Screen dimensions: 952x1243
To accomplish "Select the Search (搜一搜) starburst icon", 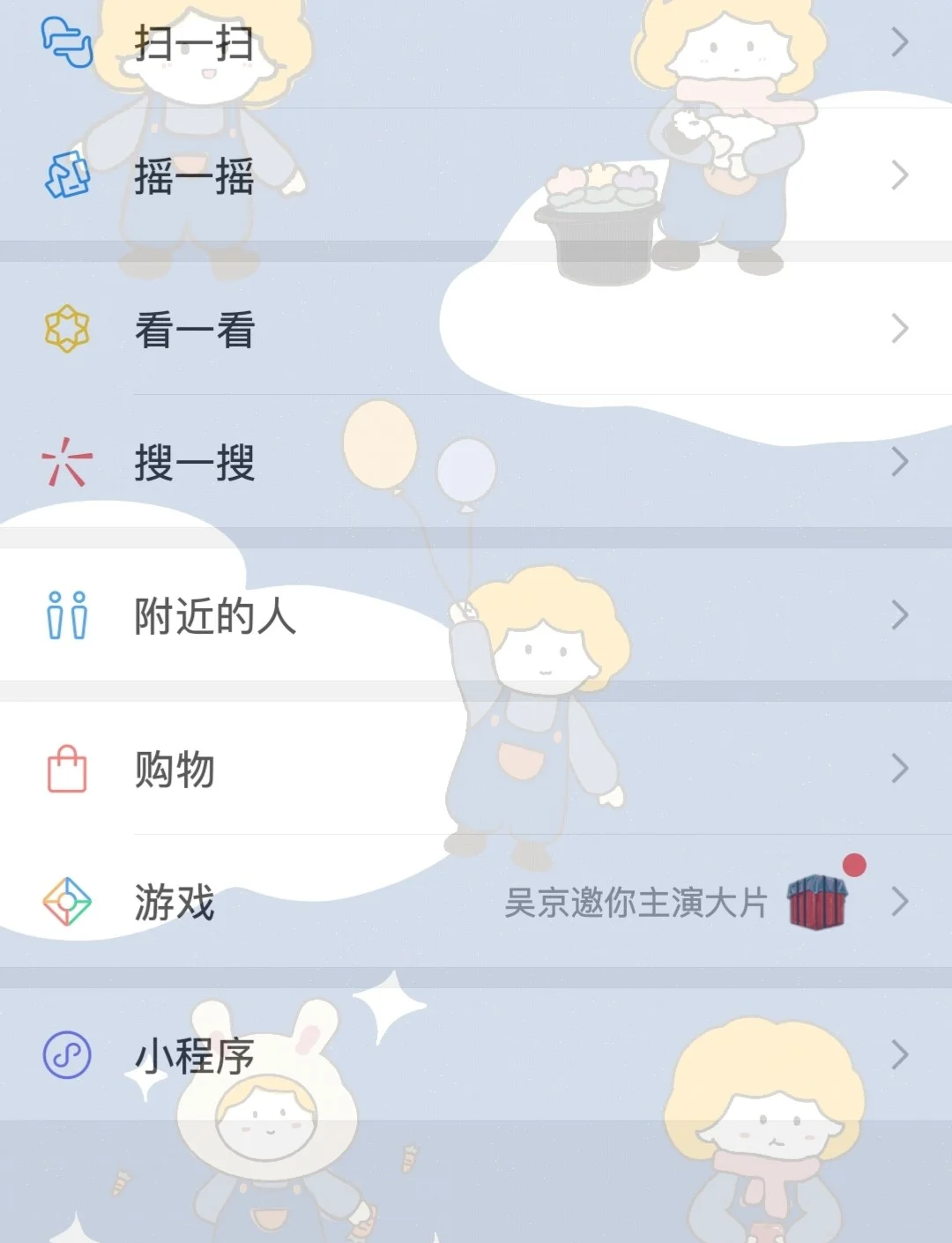I will [x=65, y=462].
